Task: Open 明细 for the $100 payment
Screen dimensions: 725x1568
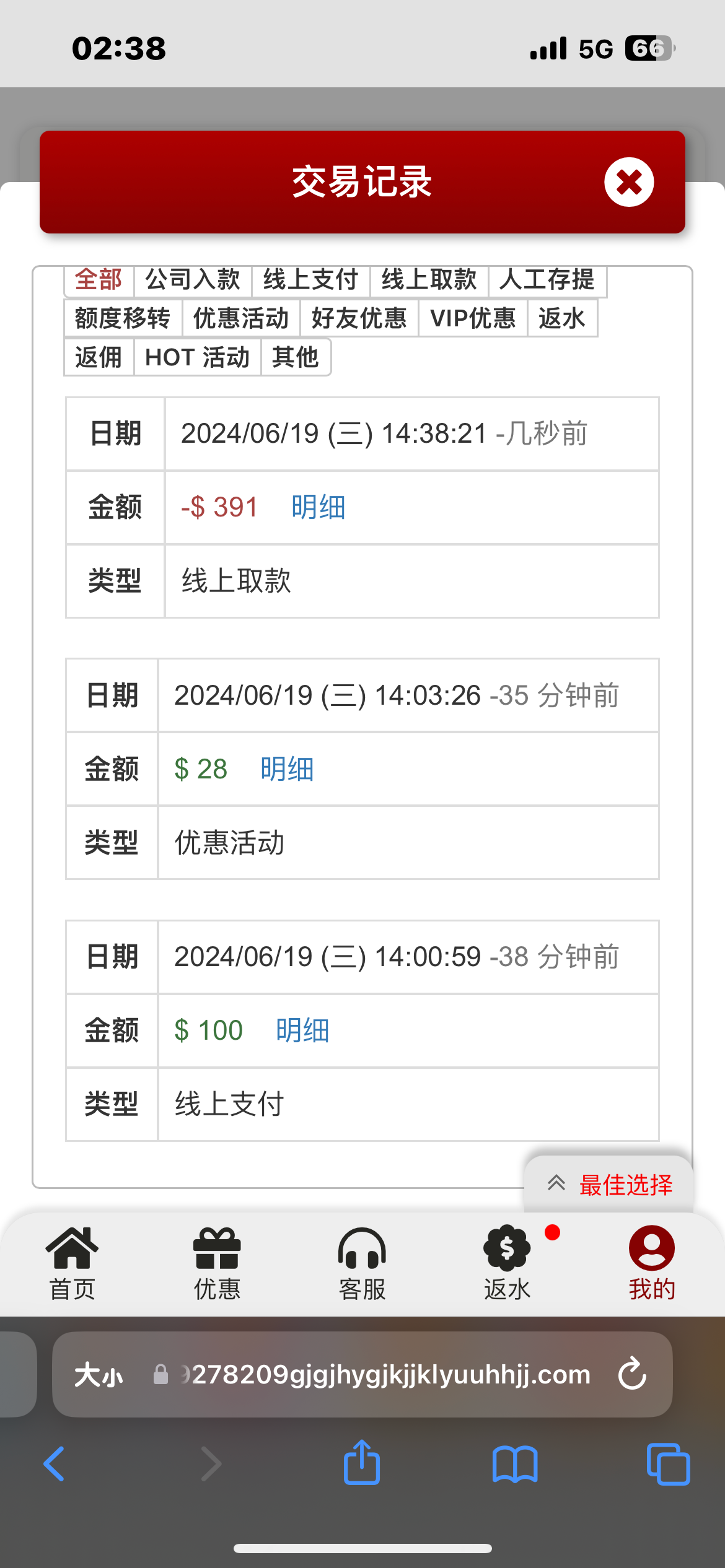Action: [302, 1031]
